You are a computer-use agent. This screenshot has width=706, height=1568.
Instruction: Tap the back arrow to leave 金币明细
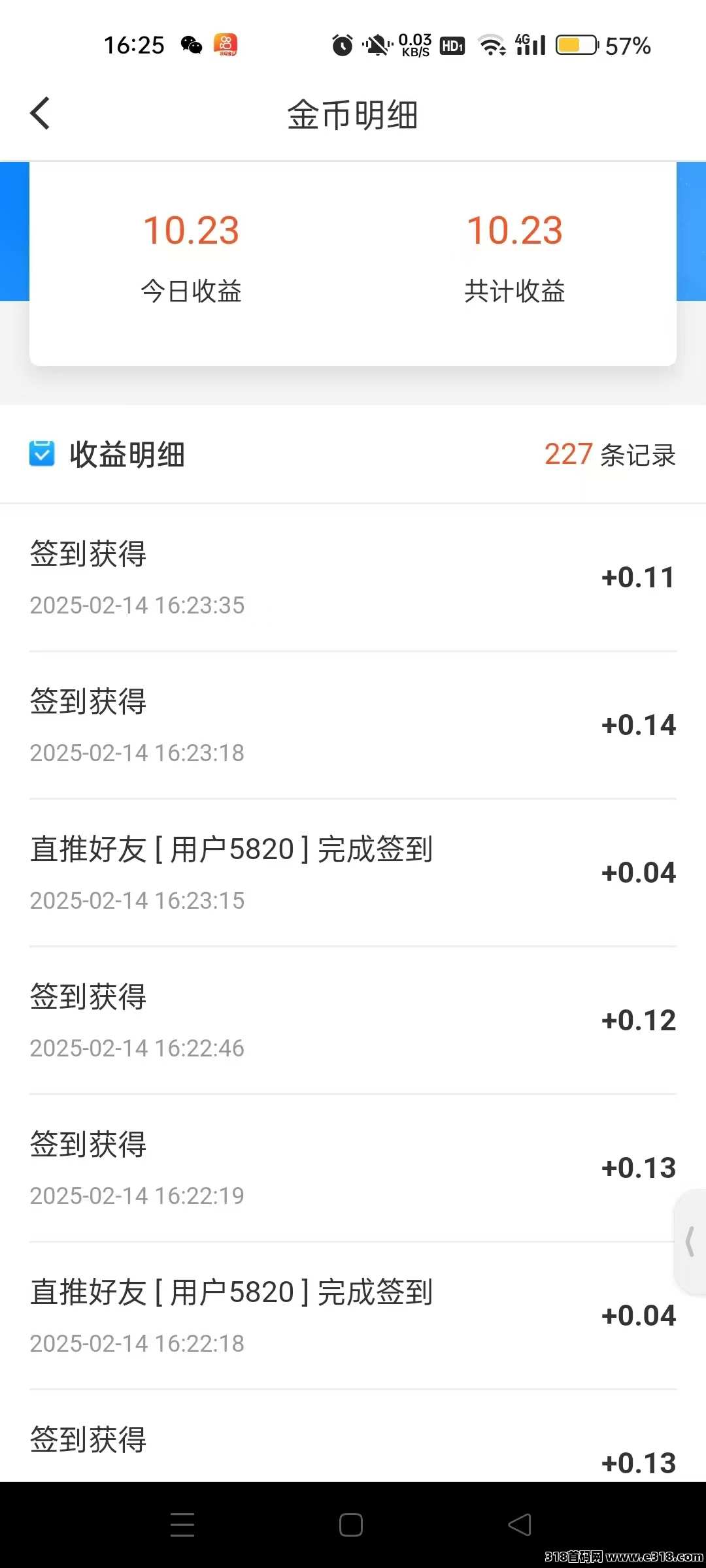[x=41, y=113]
